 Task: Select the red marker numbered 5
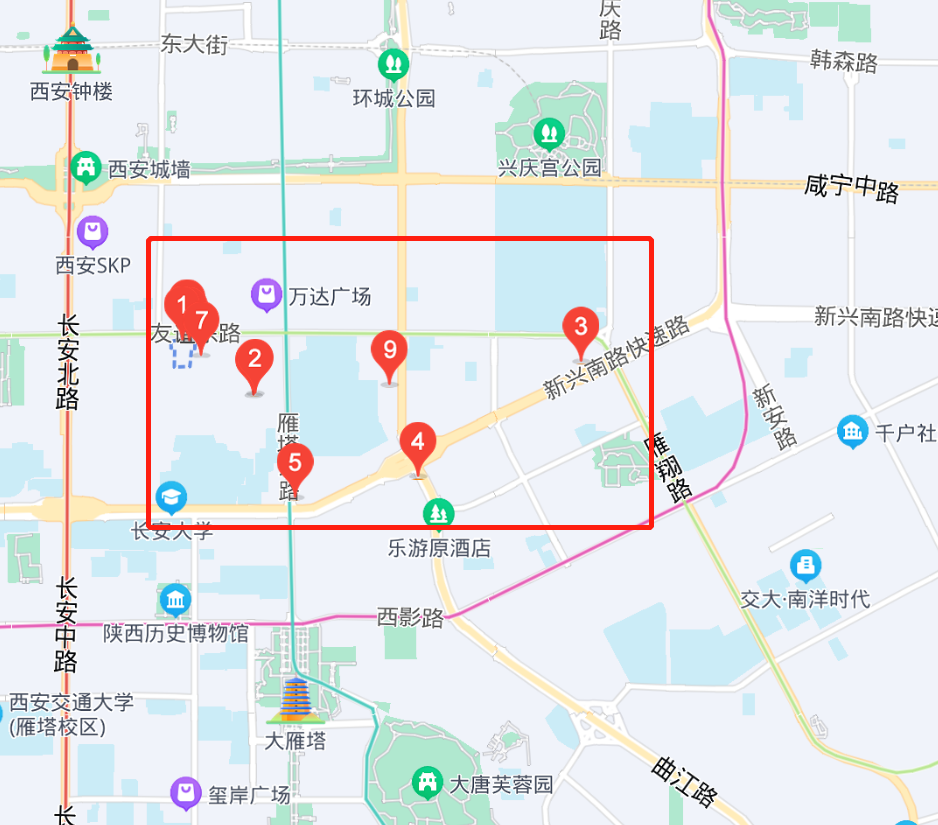tap(295, 463)
